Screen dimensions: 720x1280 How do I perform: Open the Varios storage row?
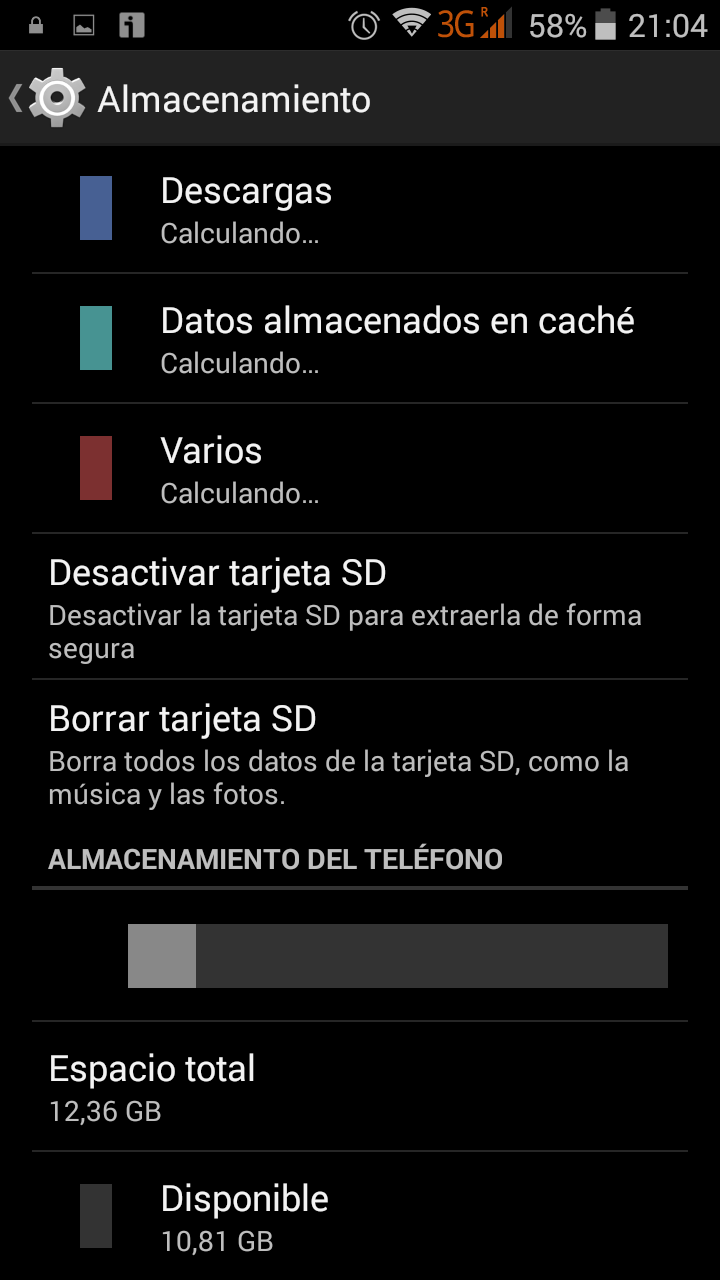[x=360, y=469]
